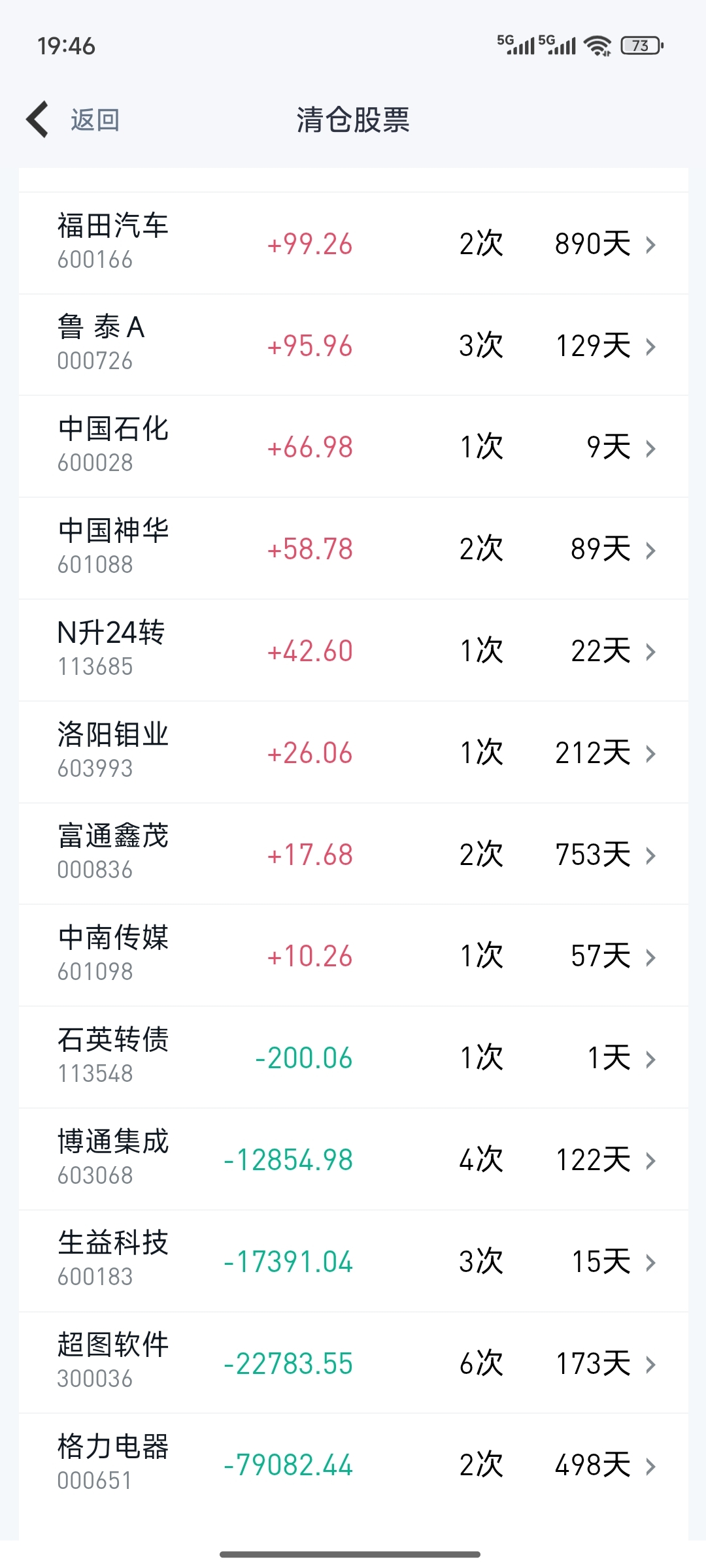Open the 福田汽车 600166 record
The height and width of the screenshot is (1568, 706).
point(353,243)
